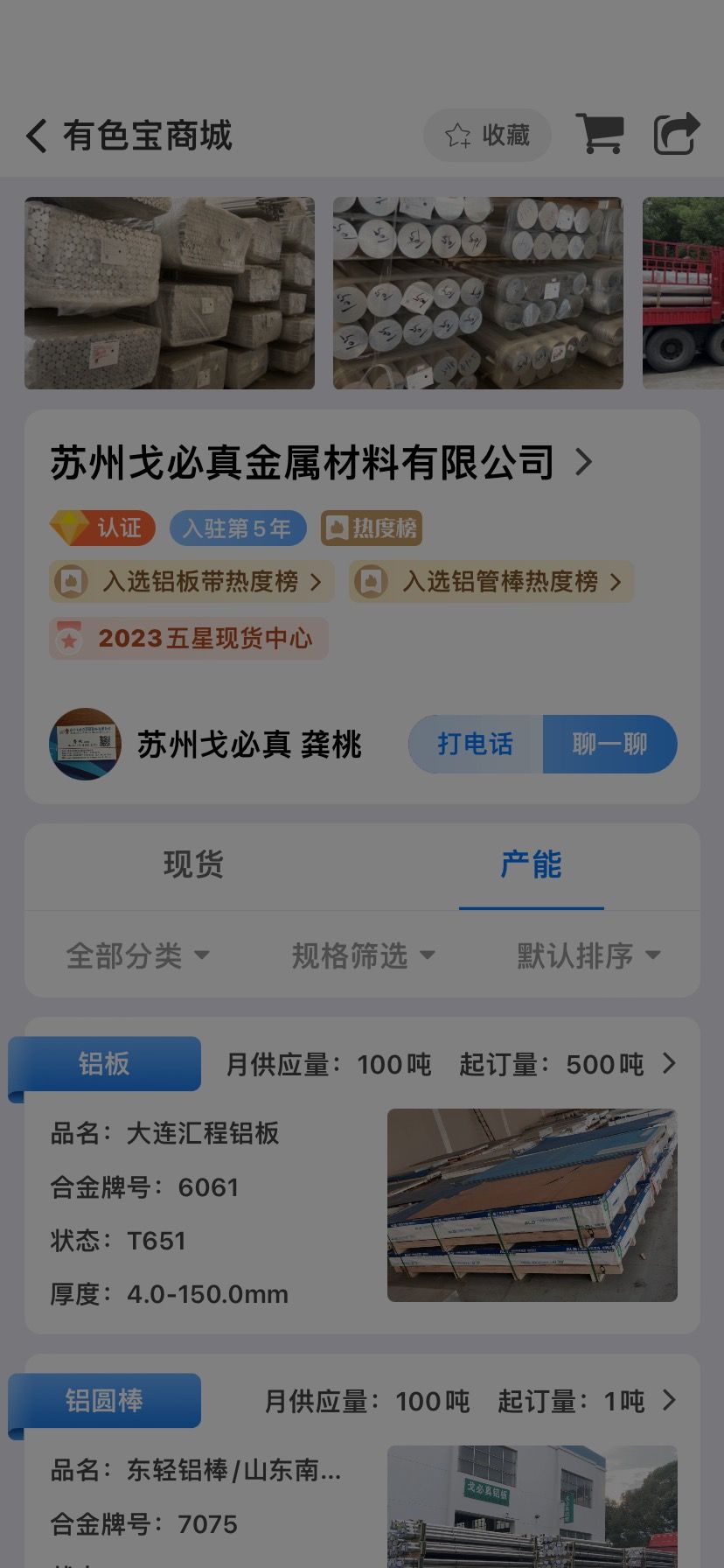Open the second aluminum billets photo

pyautogui.click(x=478, y=293)
